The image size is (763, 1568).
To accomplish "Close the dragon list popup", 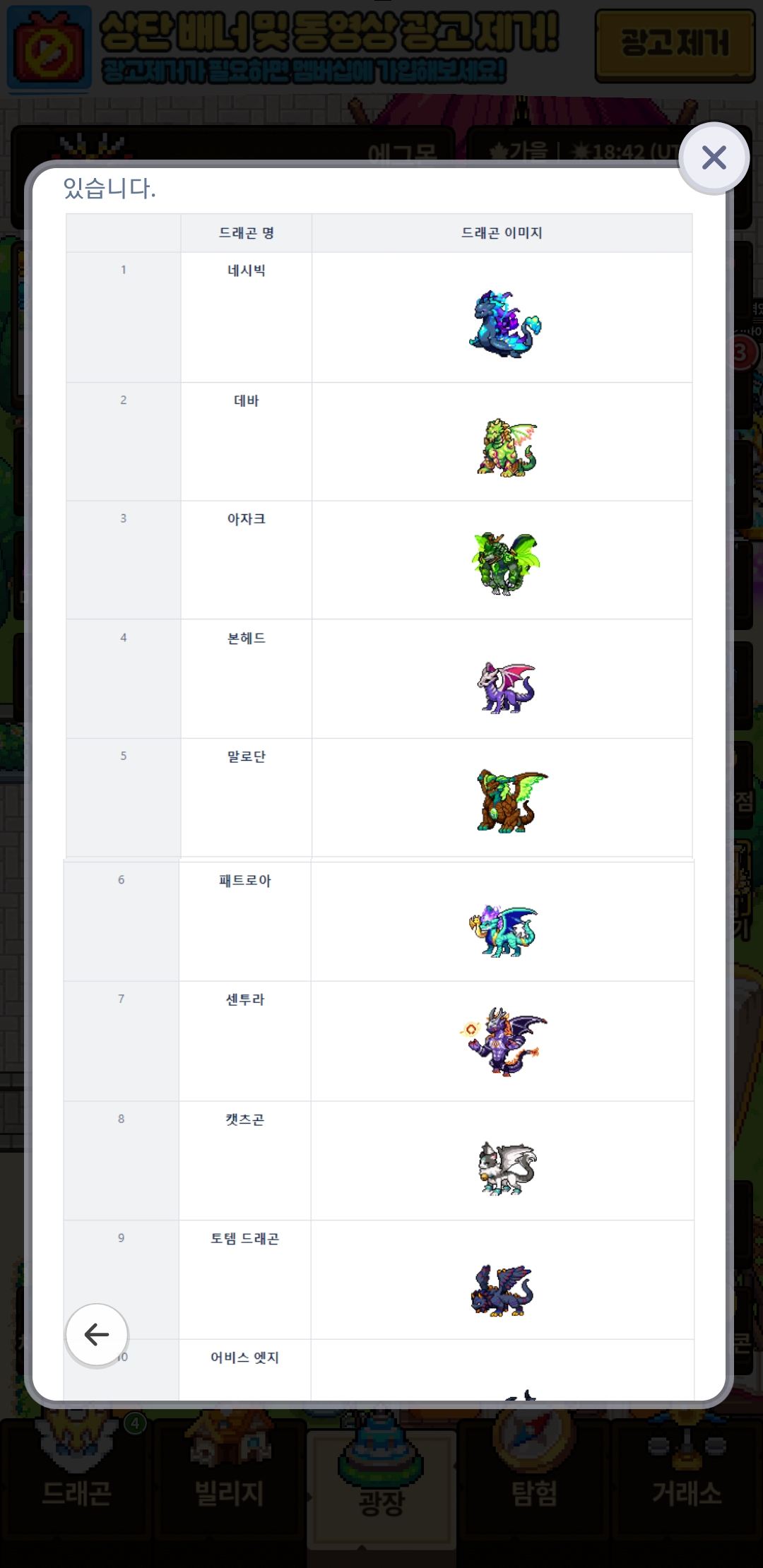I will (714, 158).
